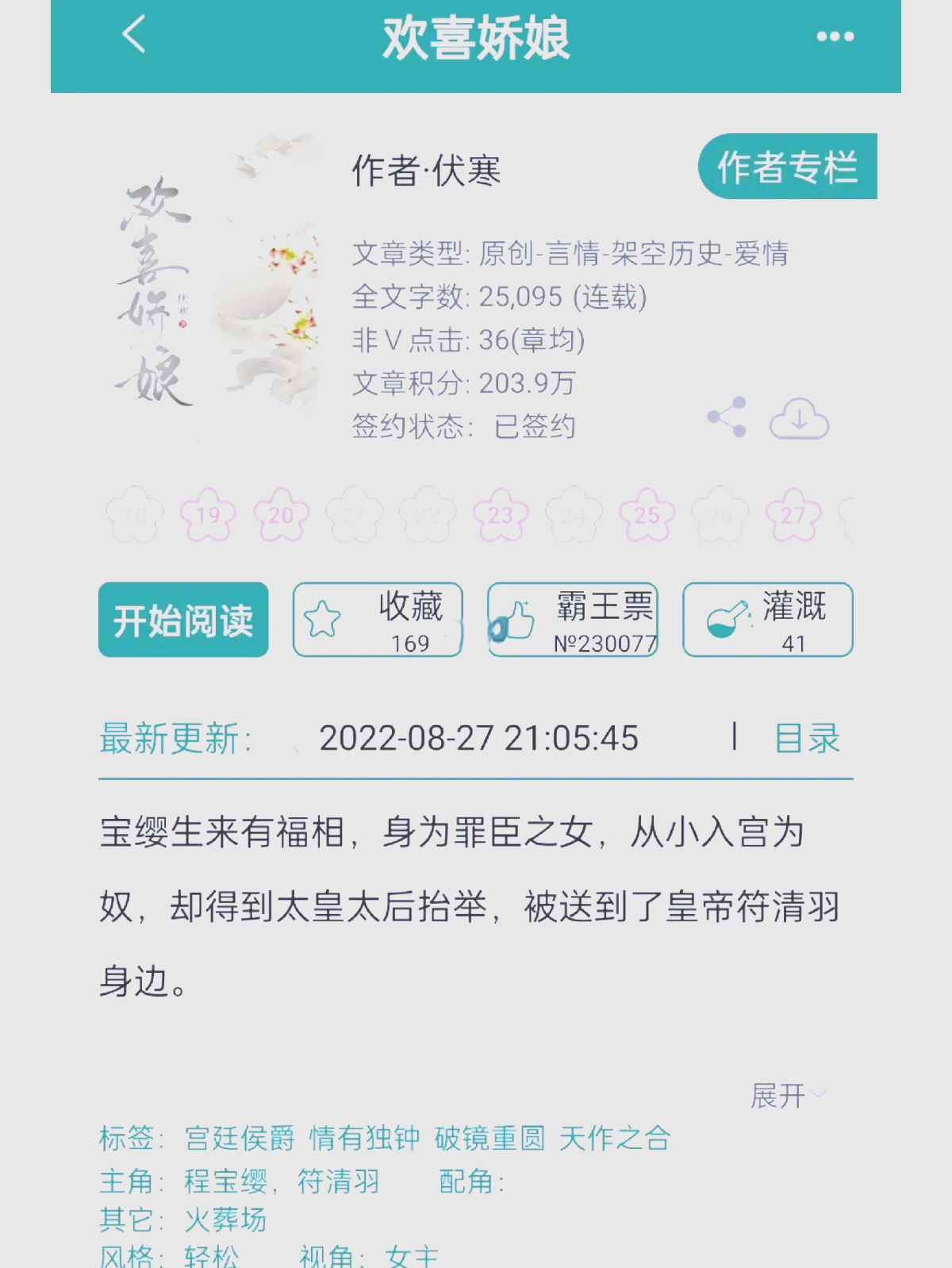952x1268 pixels.
Task: Add novel to 收藏 favorites
Action: 378,620
